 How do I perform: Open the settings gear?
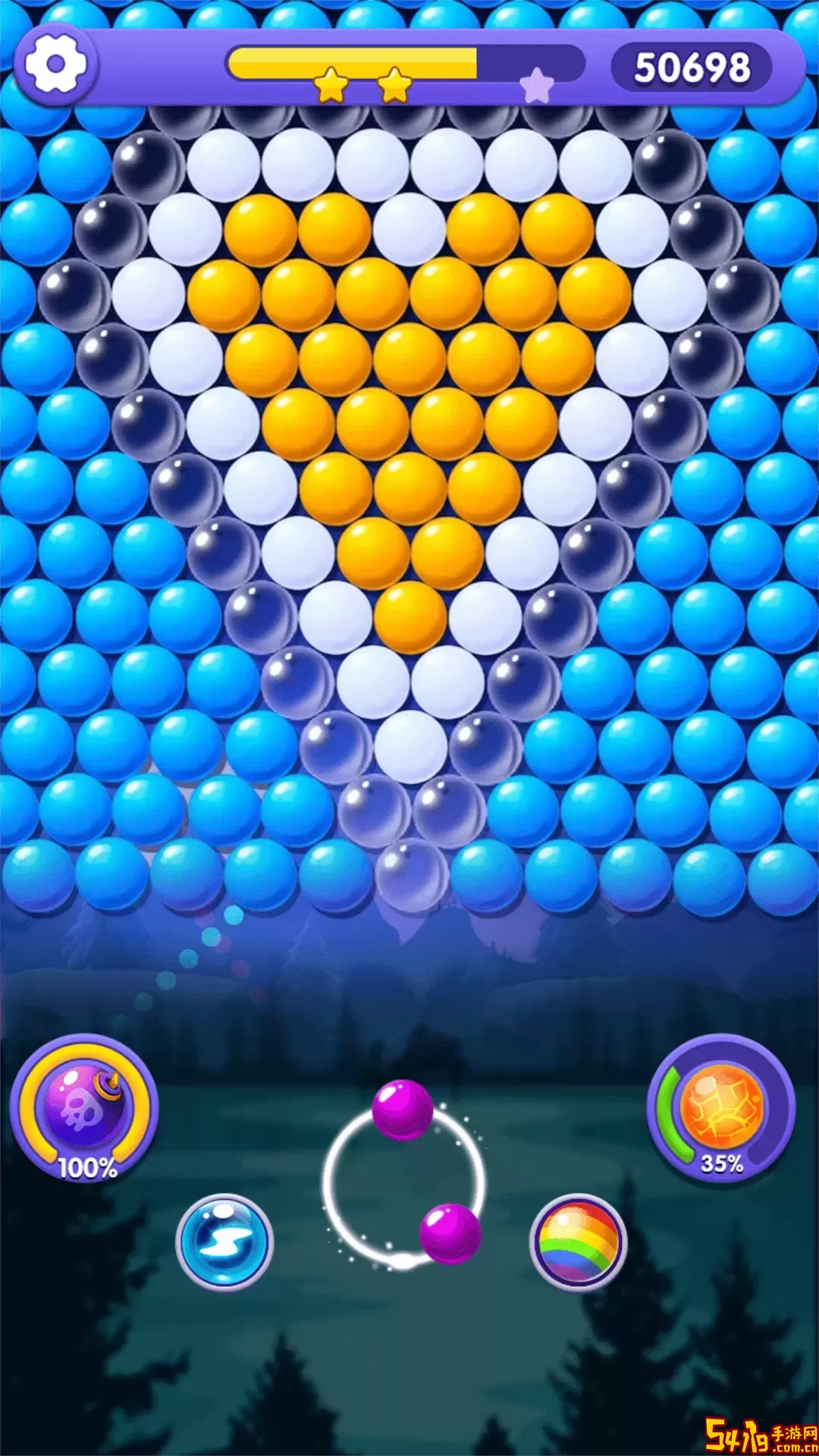[55, 64]
